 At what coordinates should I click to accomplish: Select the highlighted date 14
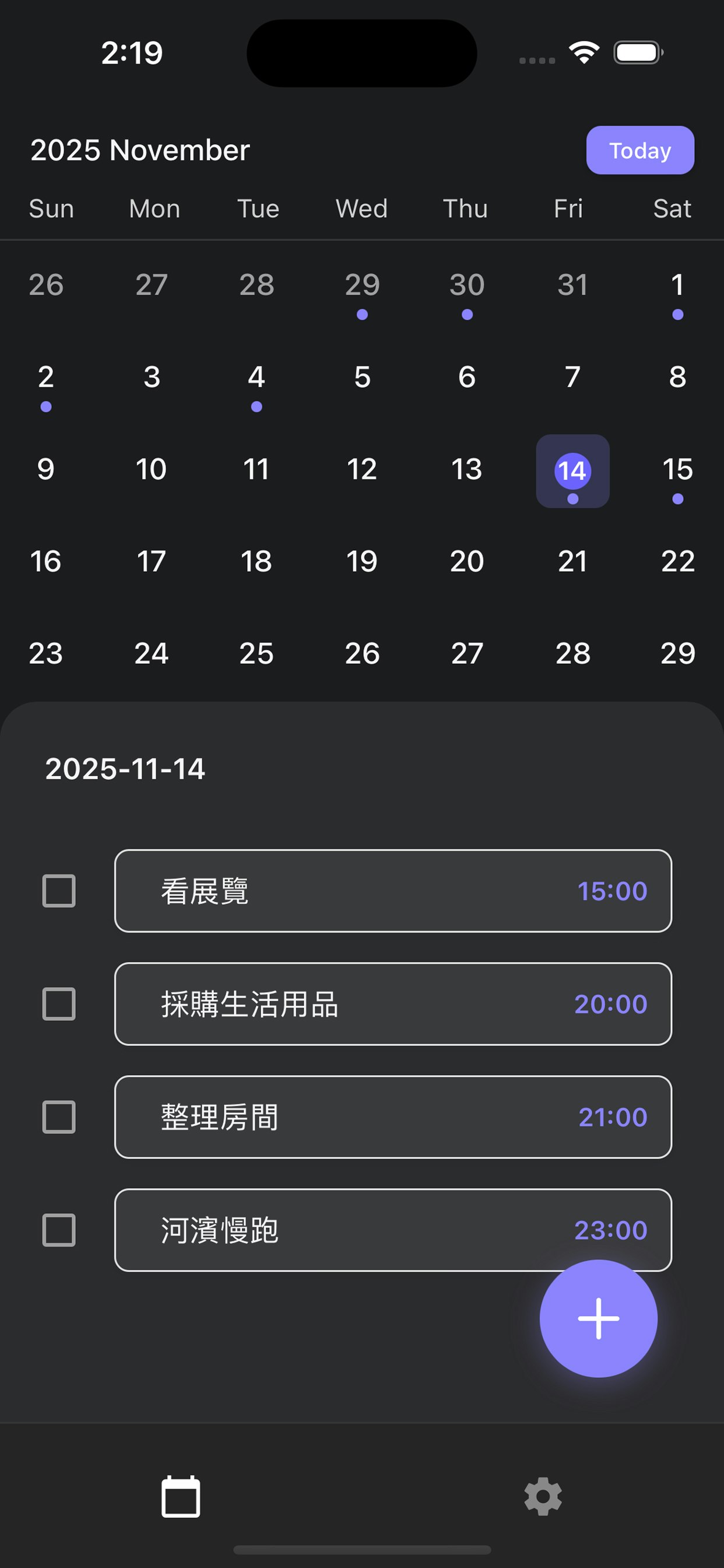click(572, 470)
